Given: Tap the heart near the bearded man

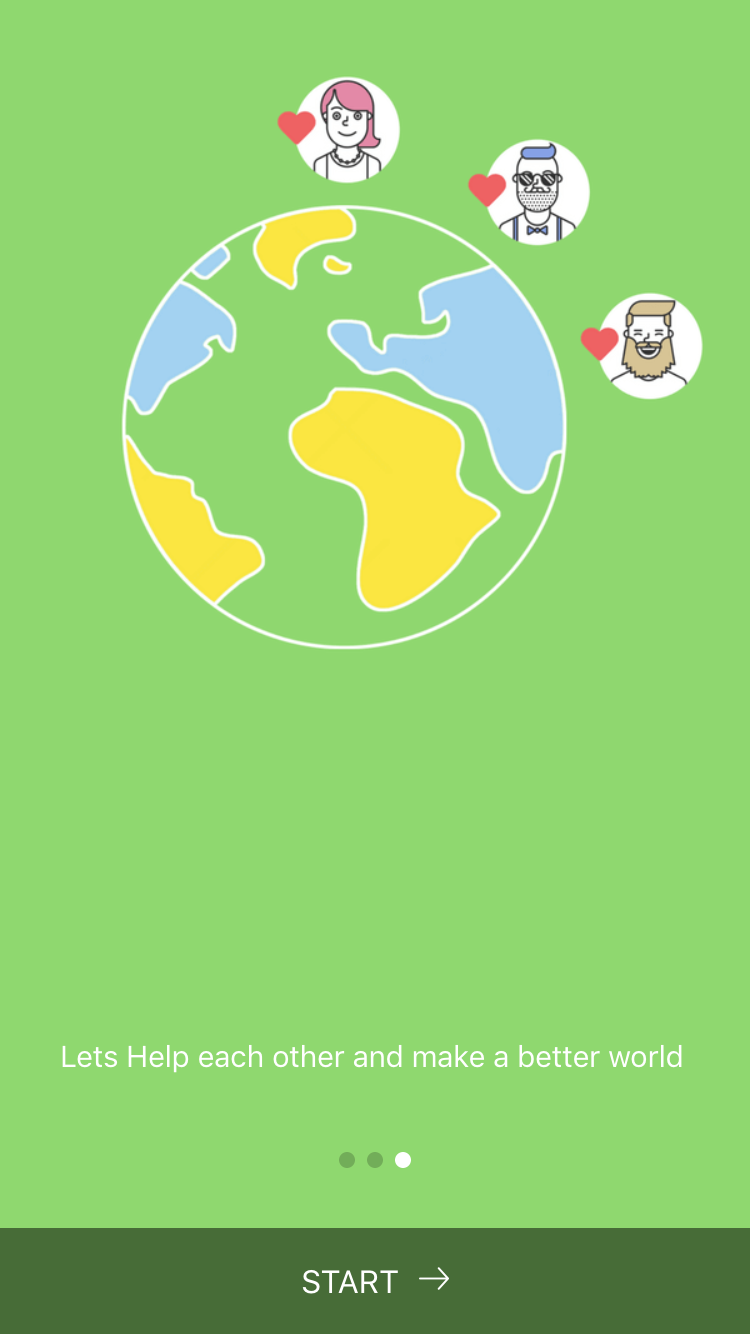Looking at the screenshot, I should (599, 344).
